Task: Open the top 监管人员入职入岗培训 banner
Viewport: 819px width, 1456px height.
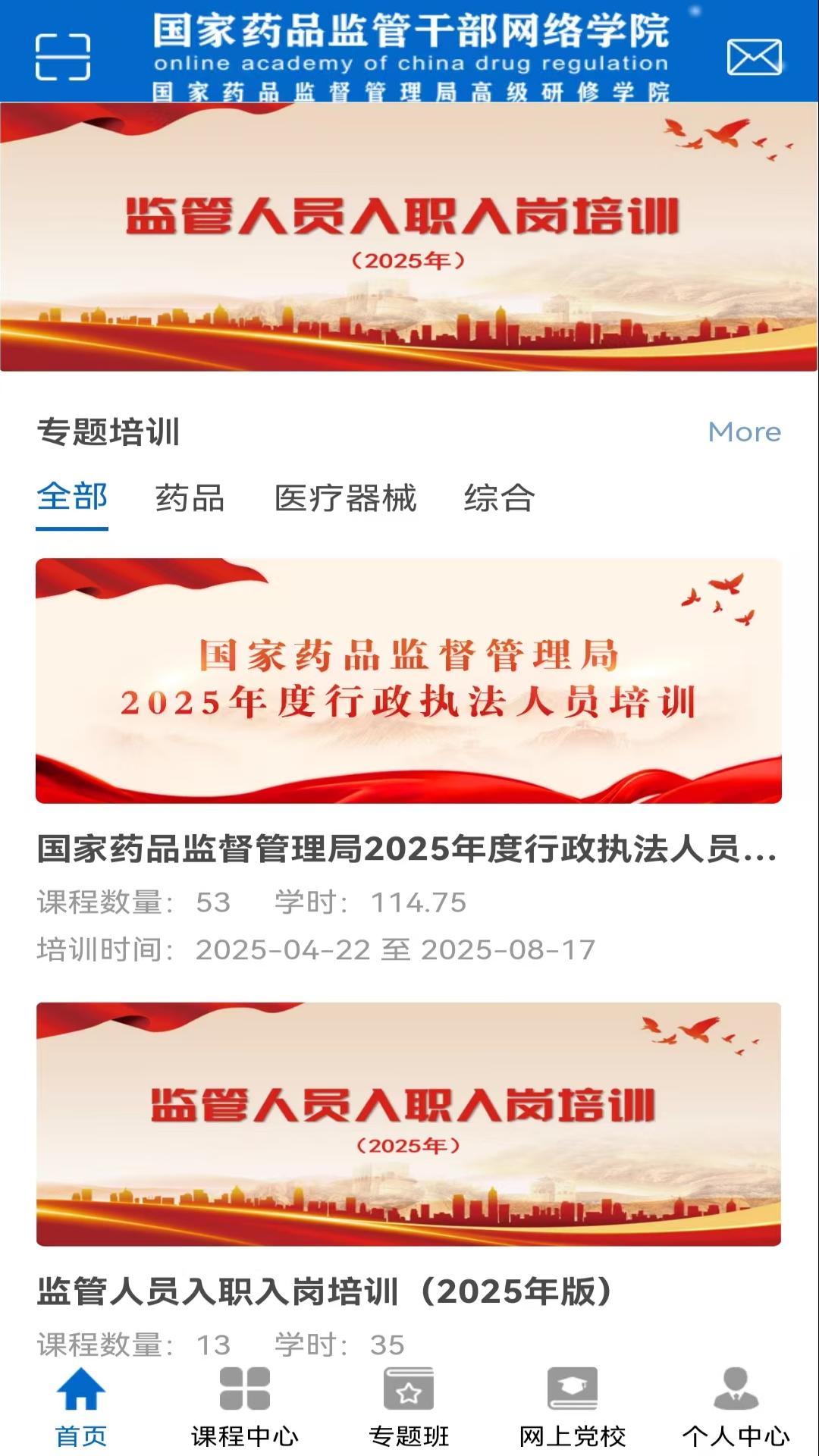Action: (x=409, y=237)
